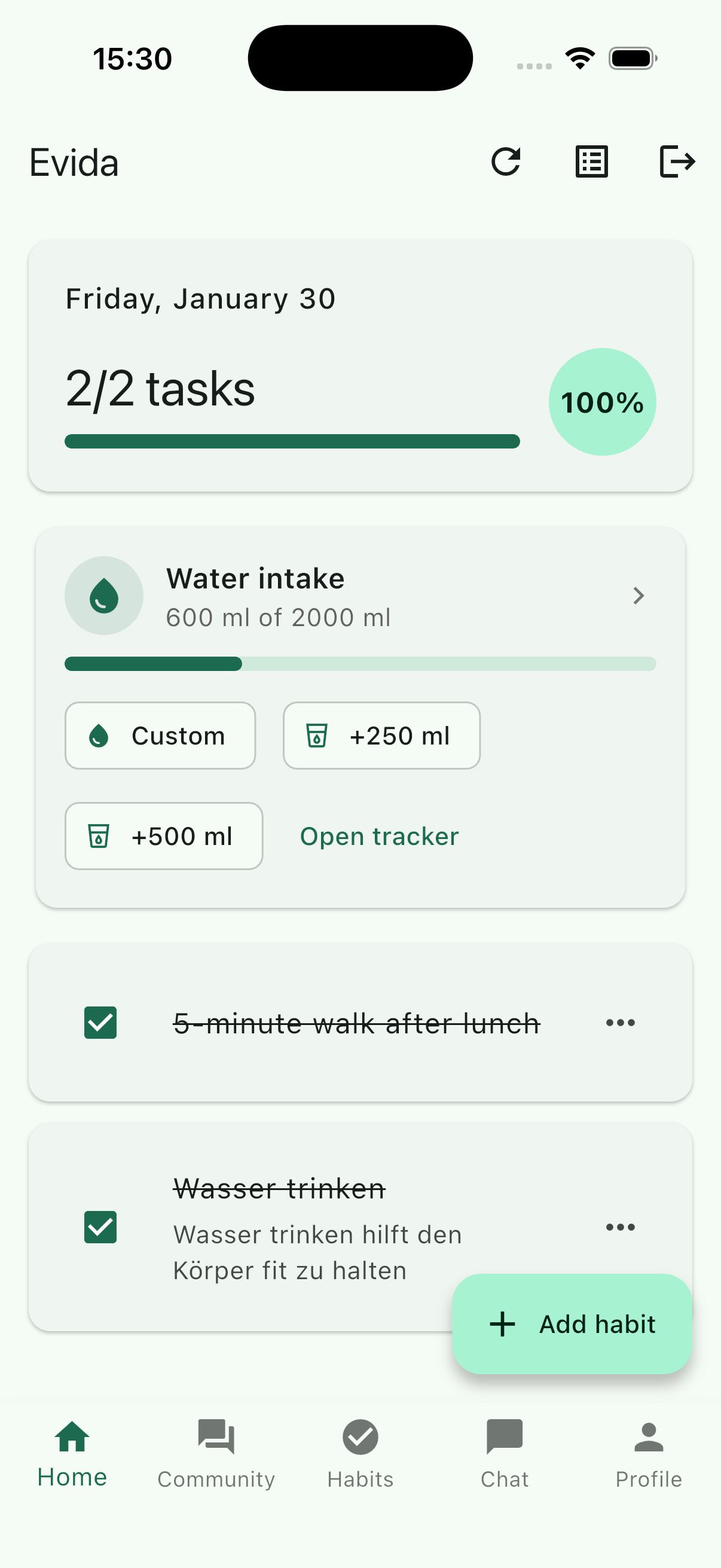Open the list view icon
The width and height of the screenshot is (721, 1568).
point(591,162)
